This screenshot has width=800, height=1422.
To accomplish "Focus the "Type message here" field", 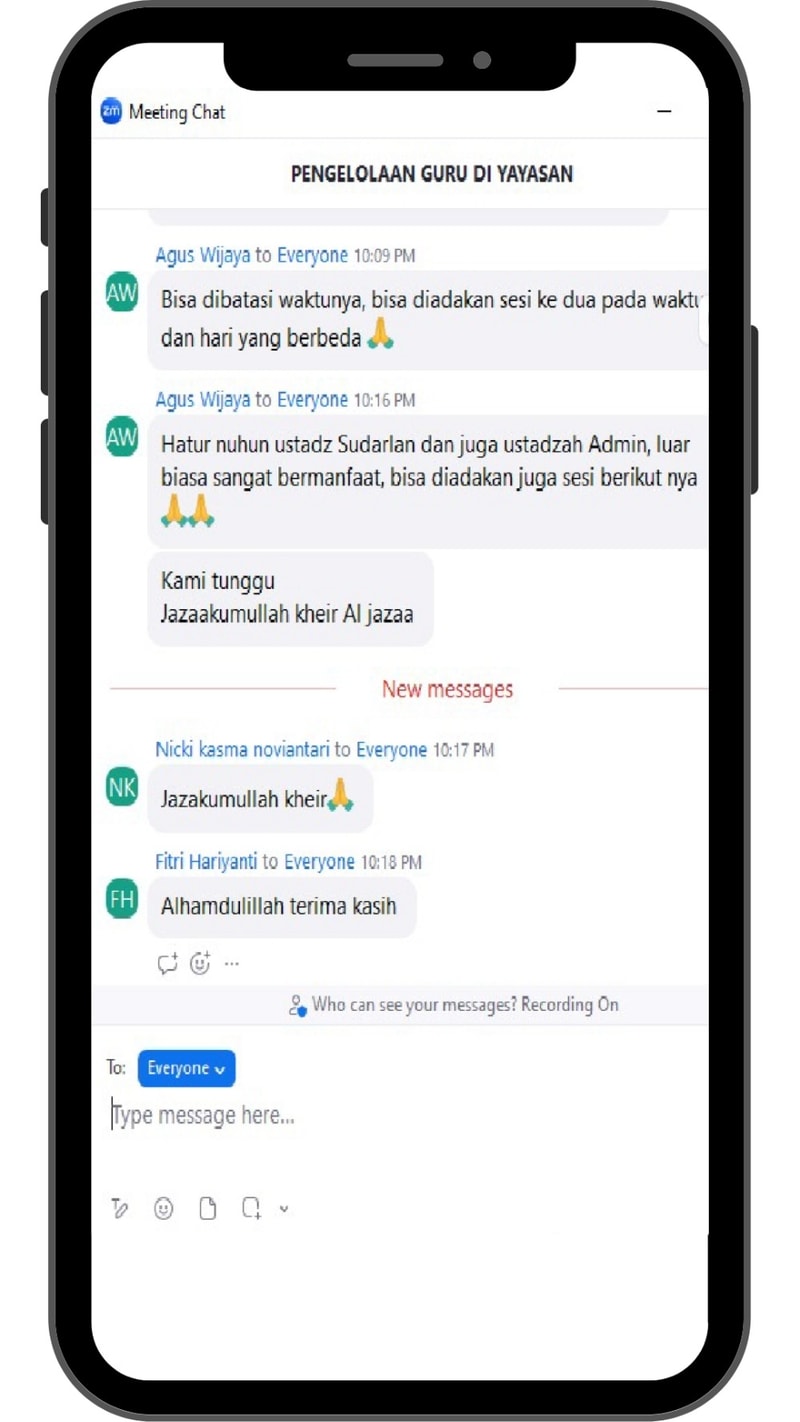I will (400, 1116).
